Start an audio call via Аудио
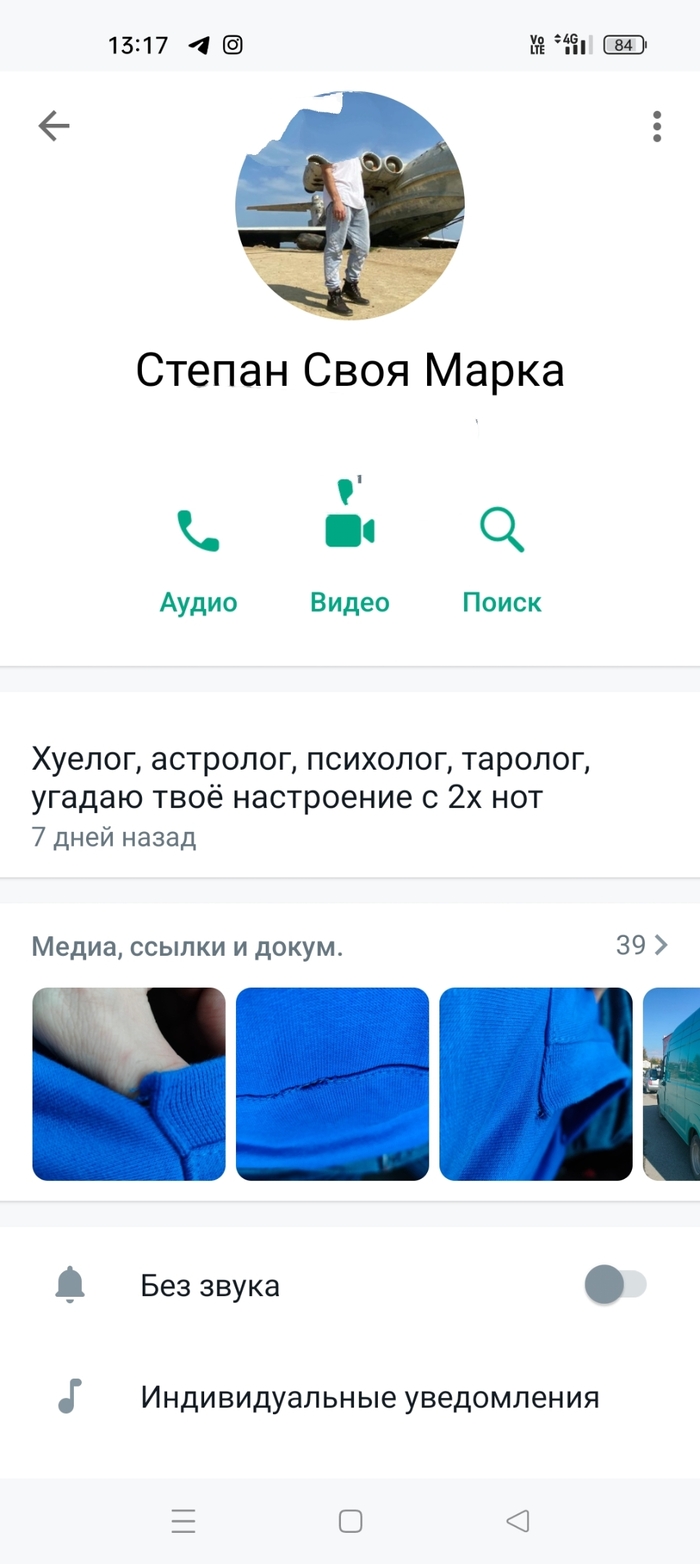The image size is (700, 1564). coord(198,556)
